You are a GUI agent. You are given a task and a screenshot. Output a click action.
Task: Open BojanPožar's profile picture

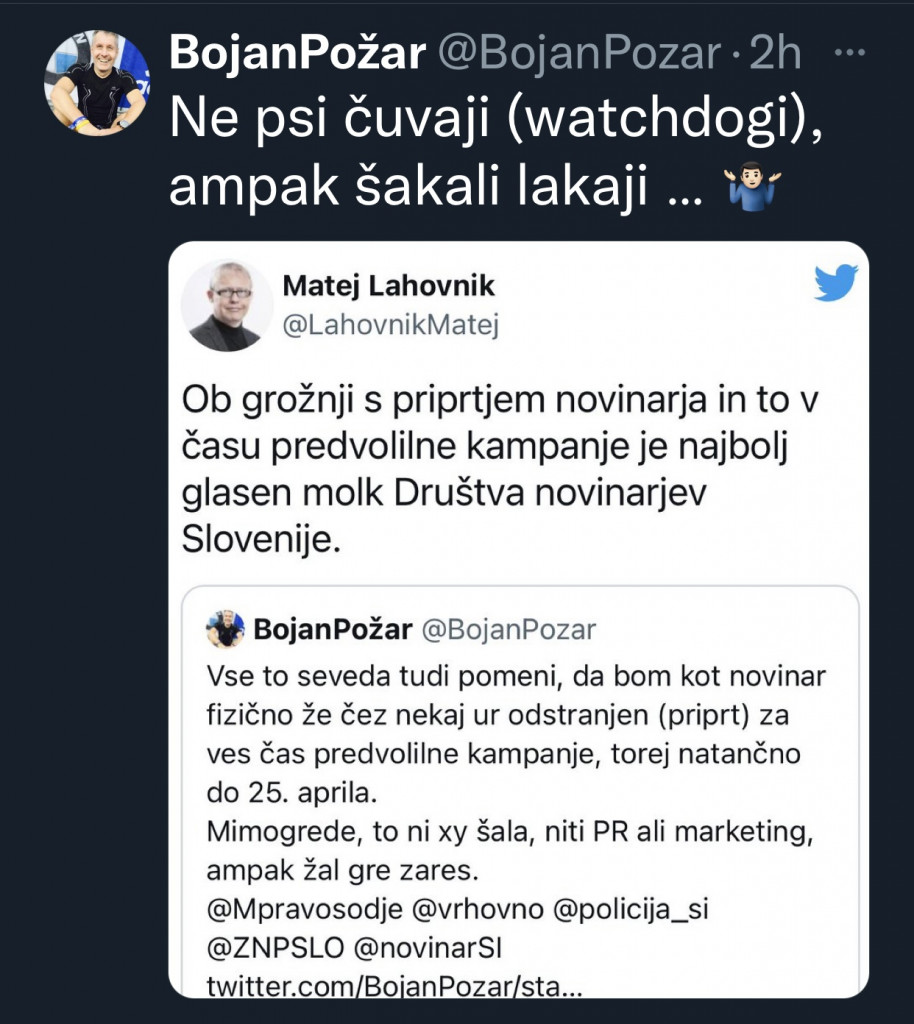(97, 82)
